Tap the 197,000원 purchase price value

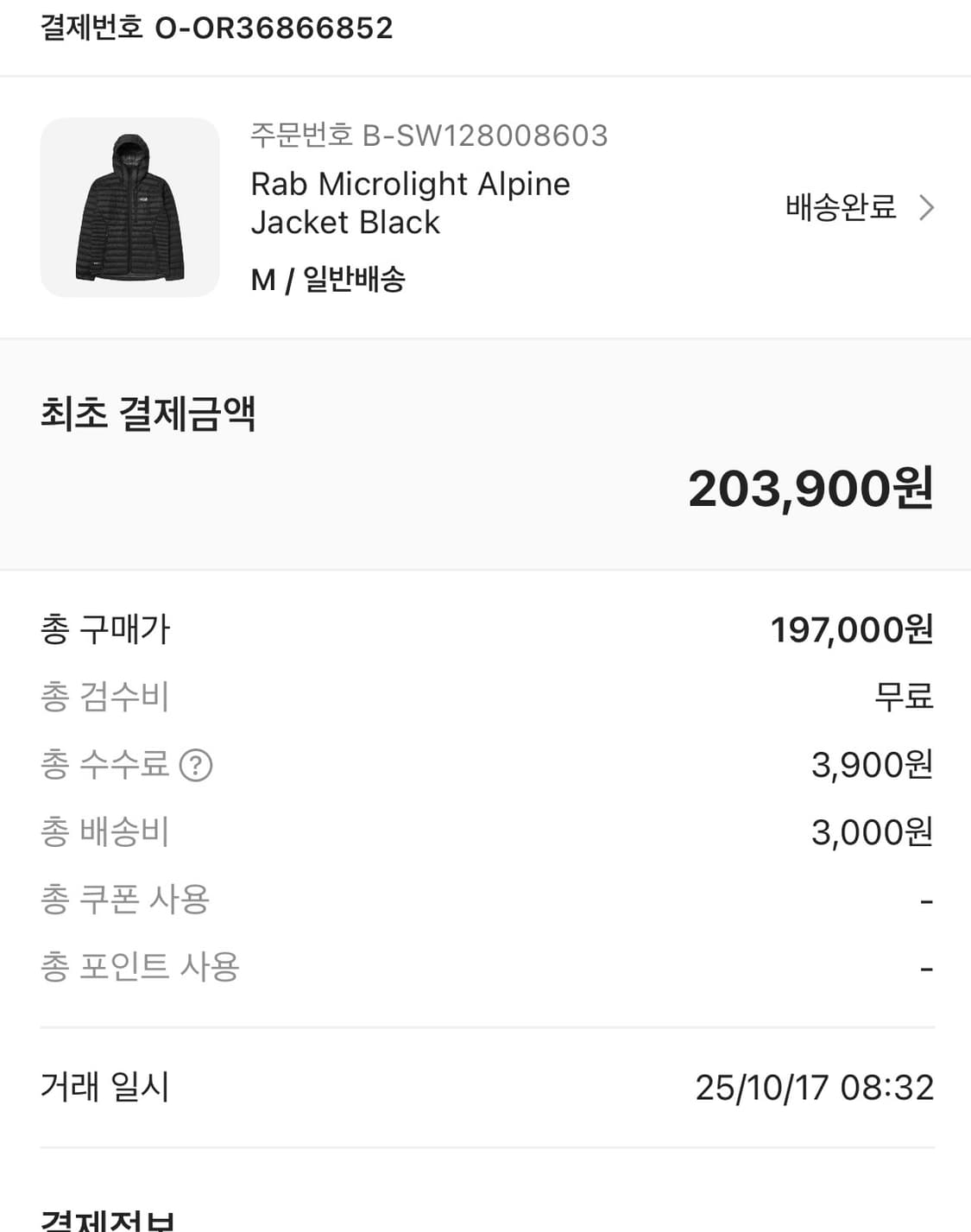[850, 630]
